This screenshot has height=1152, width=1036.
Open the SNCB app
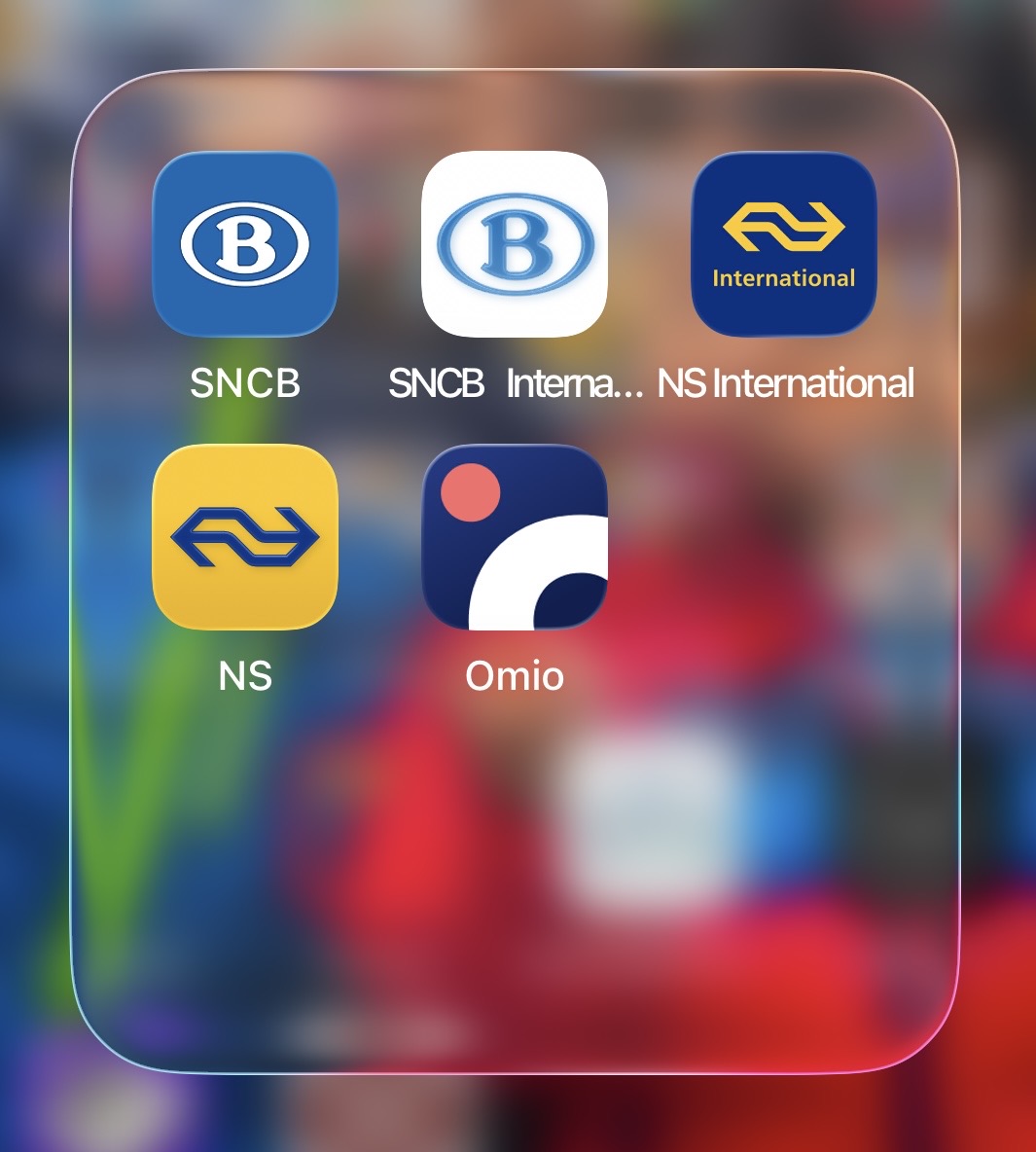point(245,244)
